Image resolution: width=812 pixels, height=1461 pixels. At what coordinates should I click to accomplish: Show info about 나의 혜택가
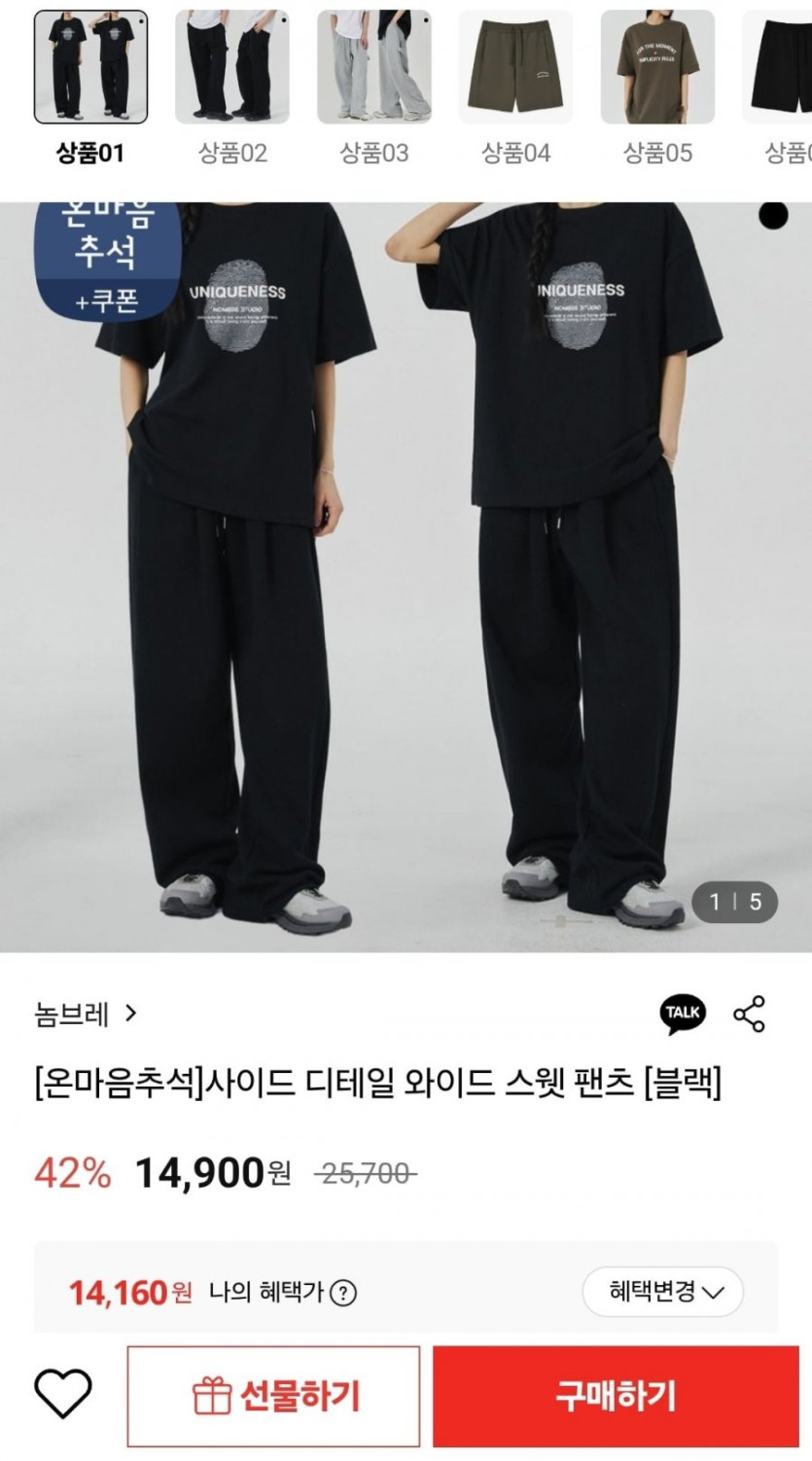[343, 1293]
